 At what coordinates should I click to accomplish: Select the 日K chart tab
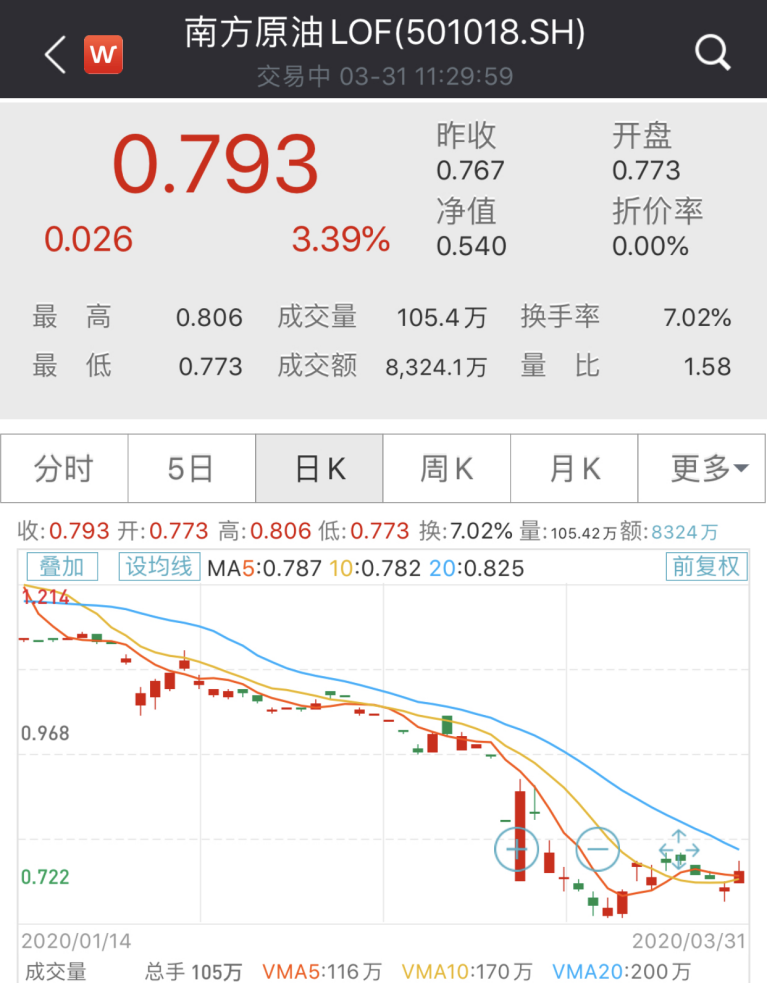320,468
